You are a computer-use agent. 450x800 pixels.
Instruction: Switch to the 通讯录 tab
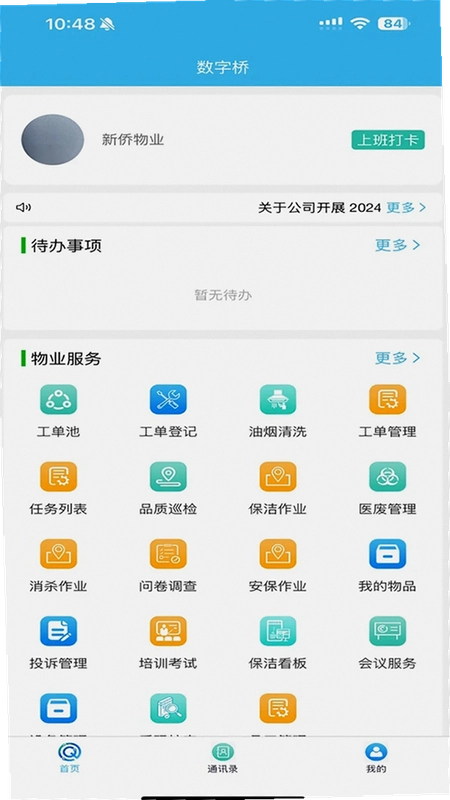[223, 758]
